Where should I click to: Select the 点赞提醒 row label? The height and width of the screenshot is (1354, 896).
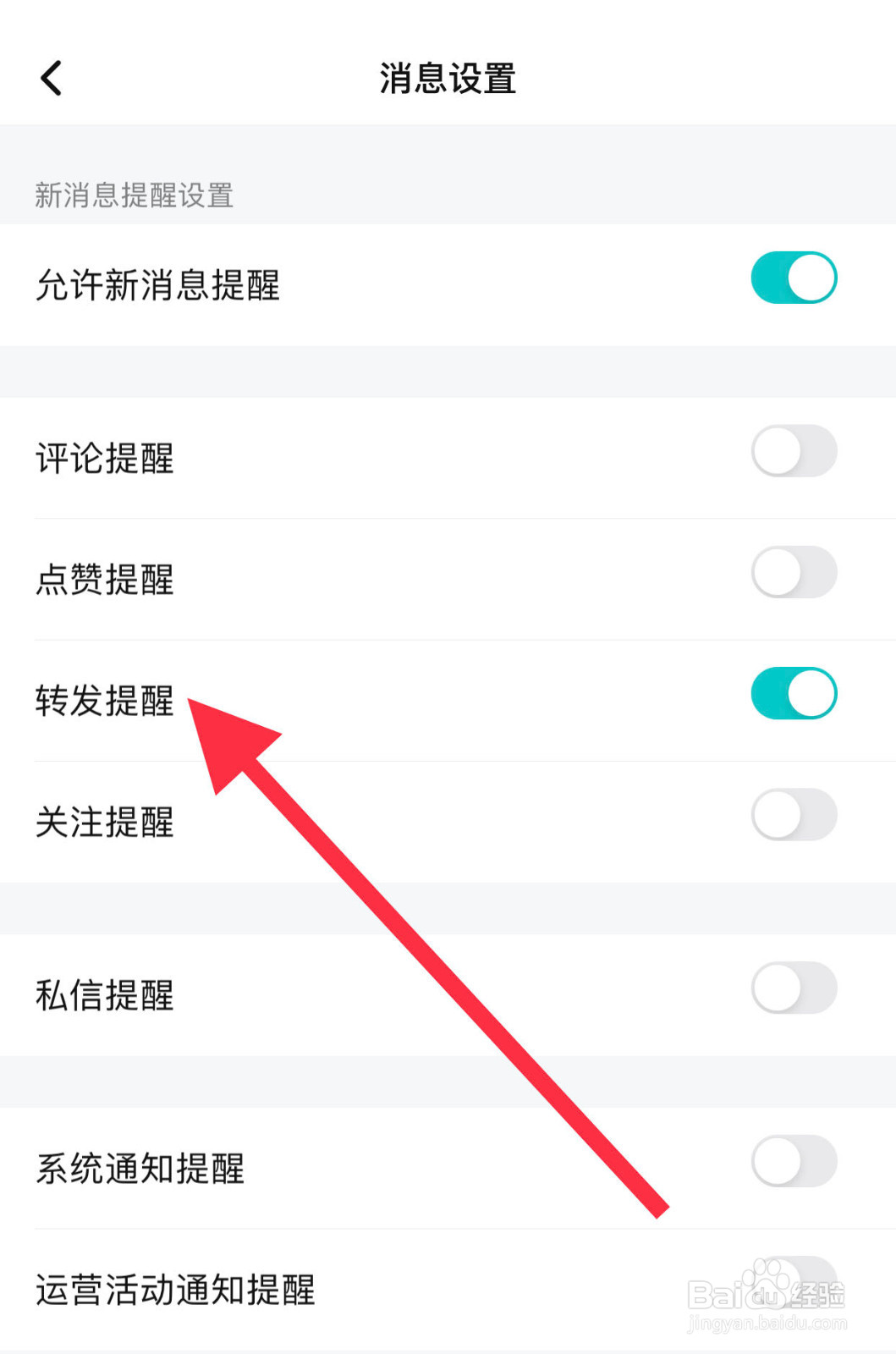pos(105,581)
